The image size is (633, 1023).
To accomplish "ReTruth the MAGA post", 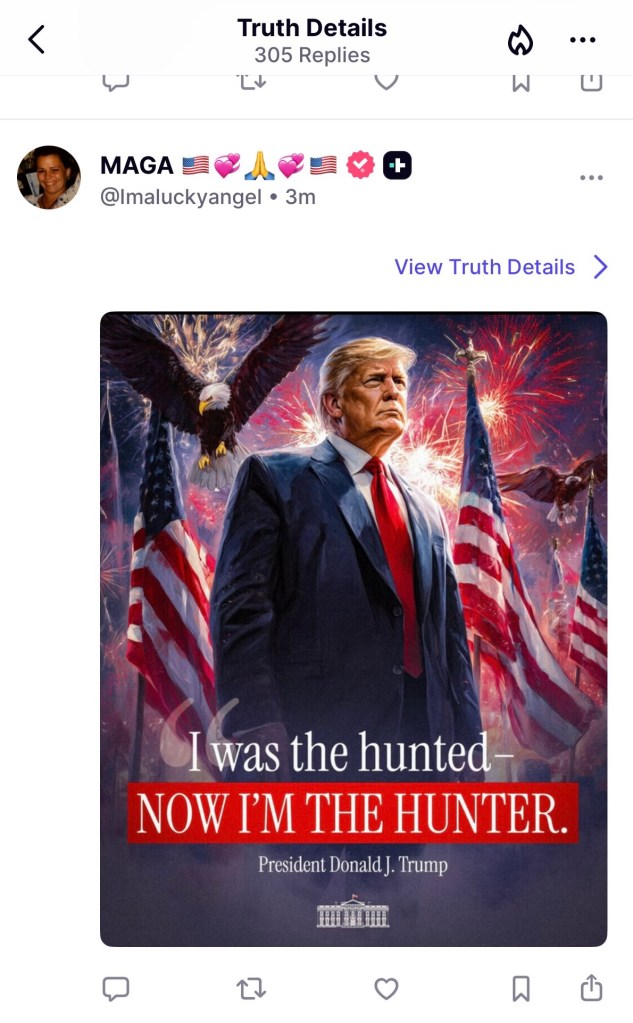I will click(251, 988).
